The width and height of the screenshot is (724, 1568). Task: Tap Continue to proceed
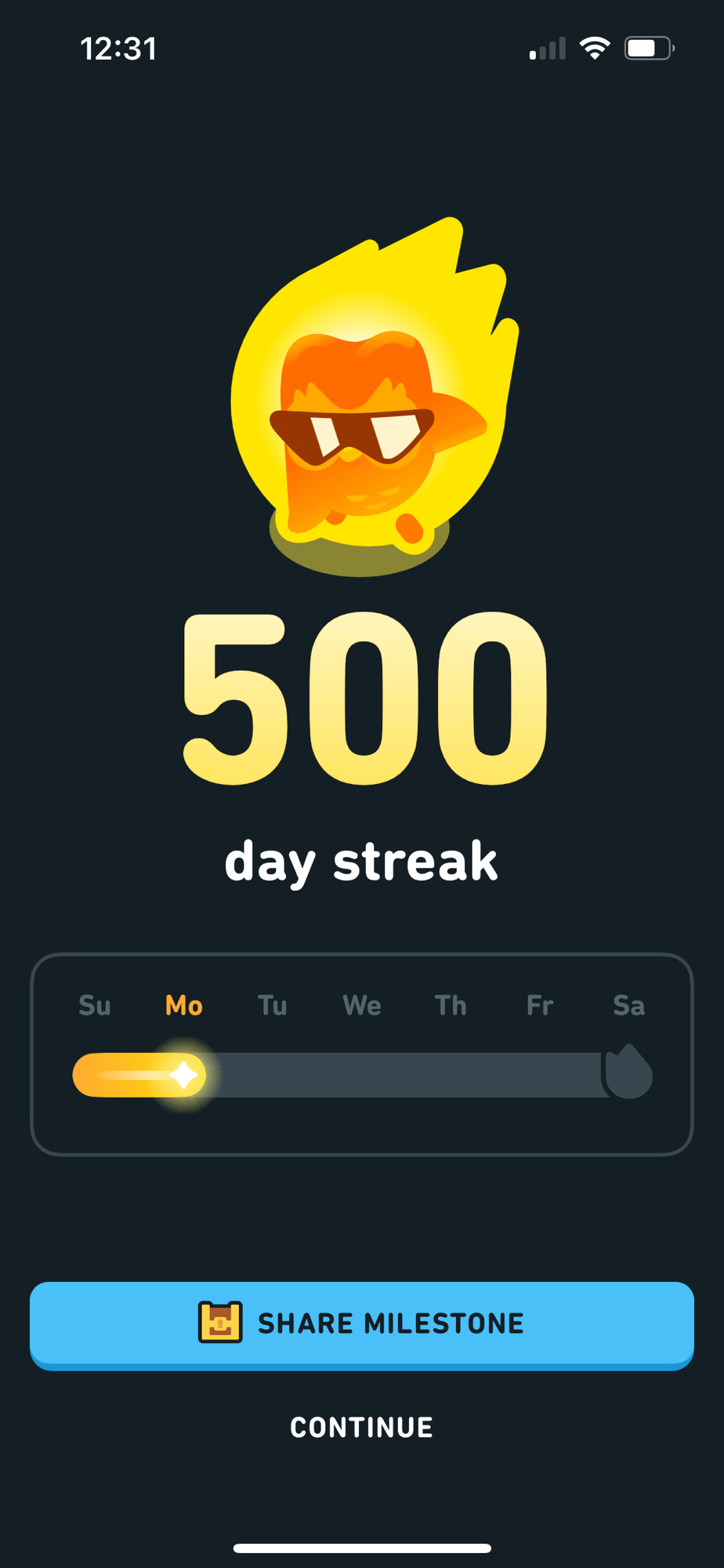point(361,1427)
